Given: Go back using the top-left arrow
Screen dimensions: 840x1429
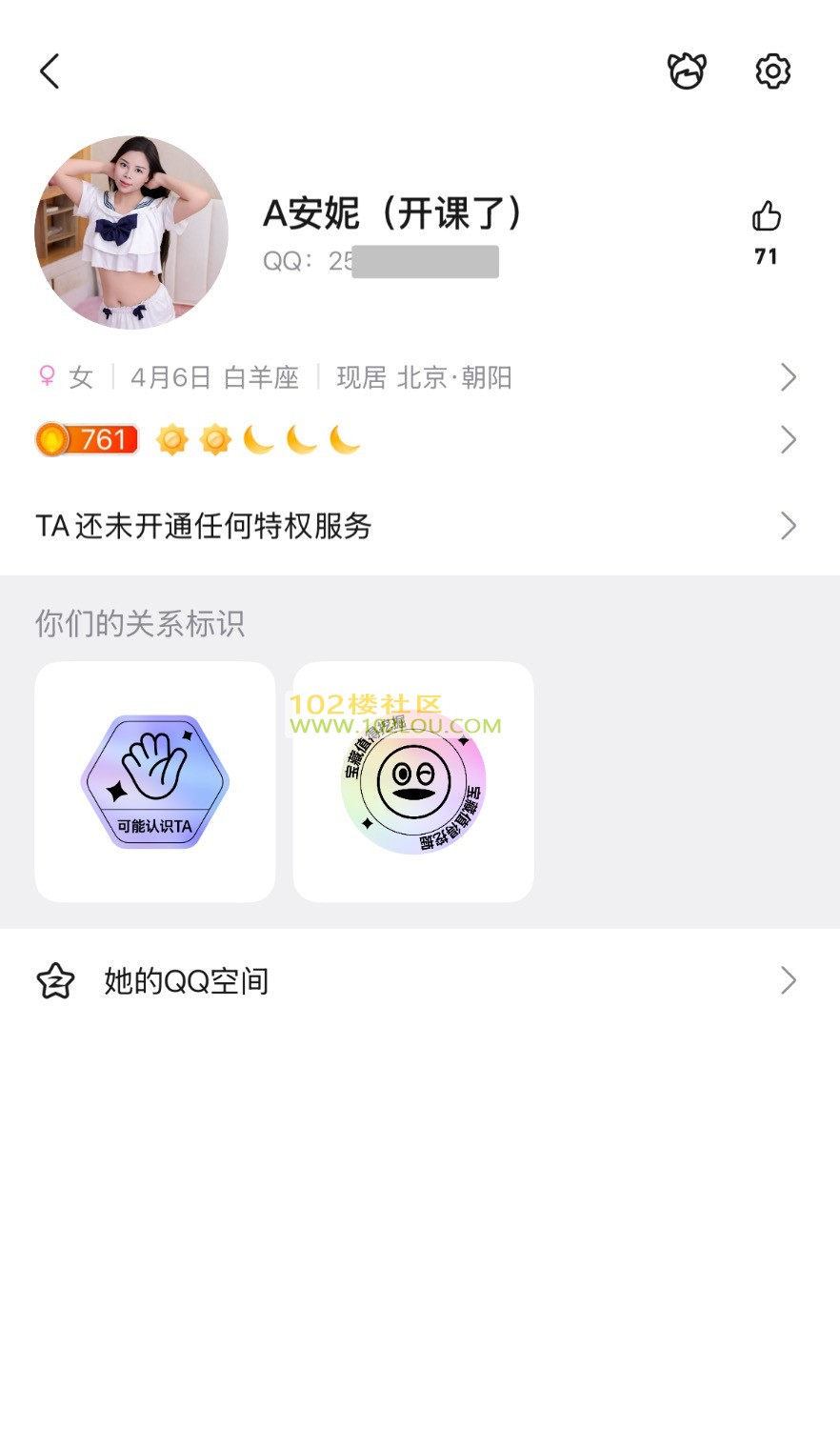Looking at the screenshot, I should tap(50, 71).
